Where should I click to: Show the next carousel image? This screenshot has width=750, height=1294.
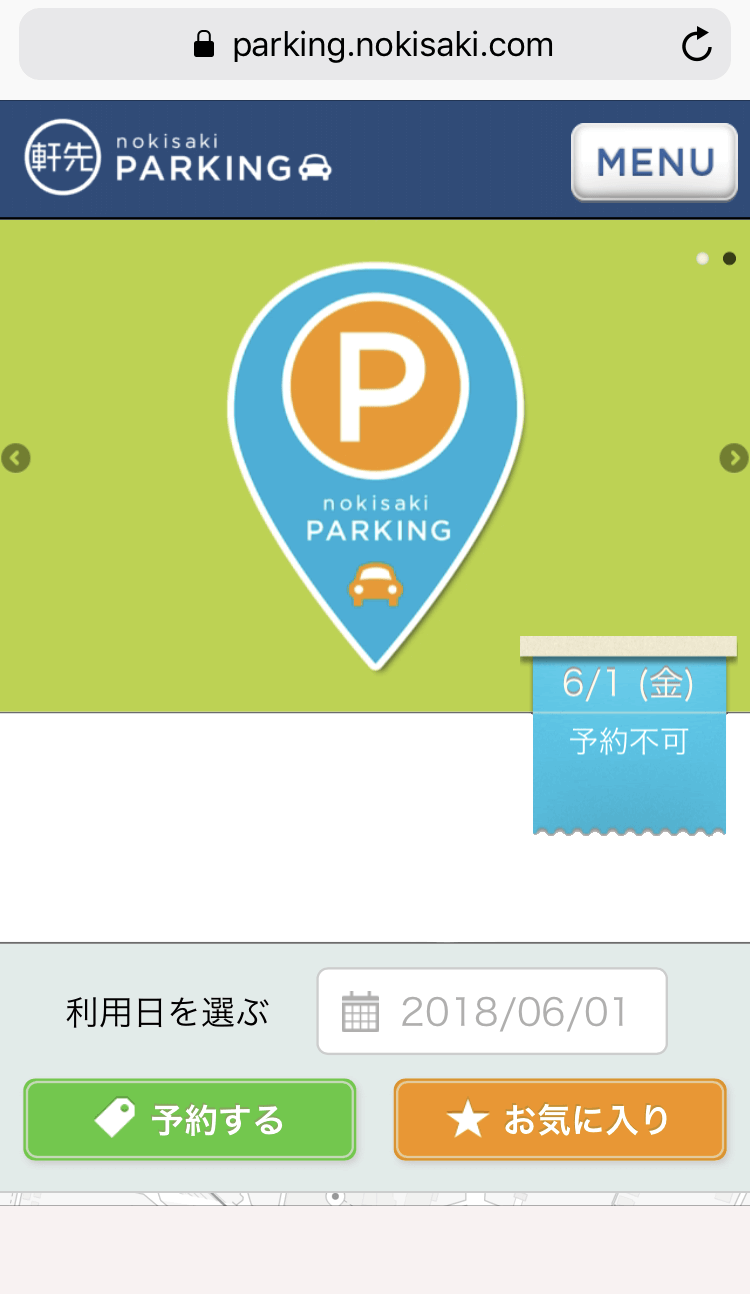click(x=733, y=458)
